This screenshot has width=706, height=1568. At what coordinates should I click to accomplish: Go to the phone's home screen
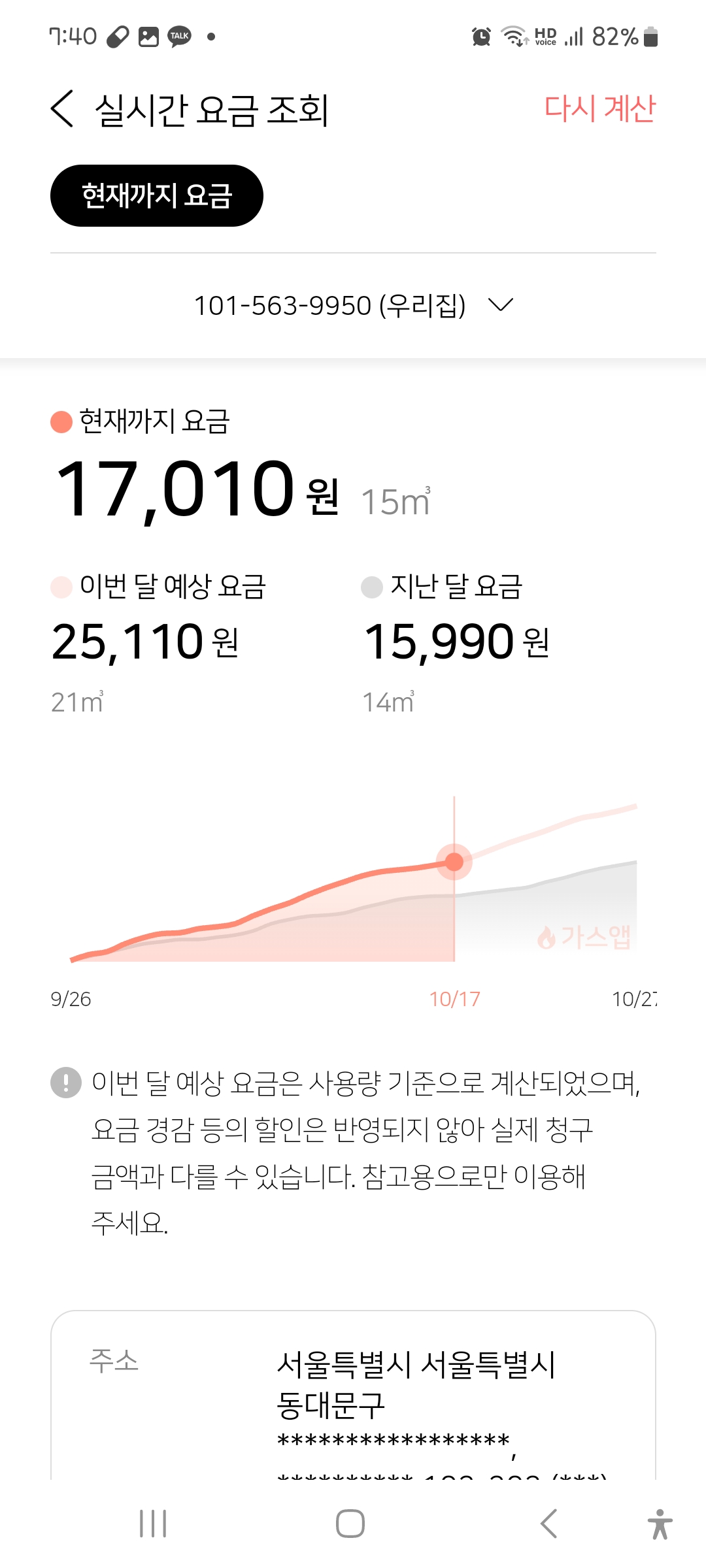(350, 1524)
